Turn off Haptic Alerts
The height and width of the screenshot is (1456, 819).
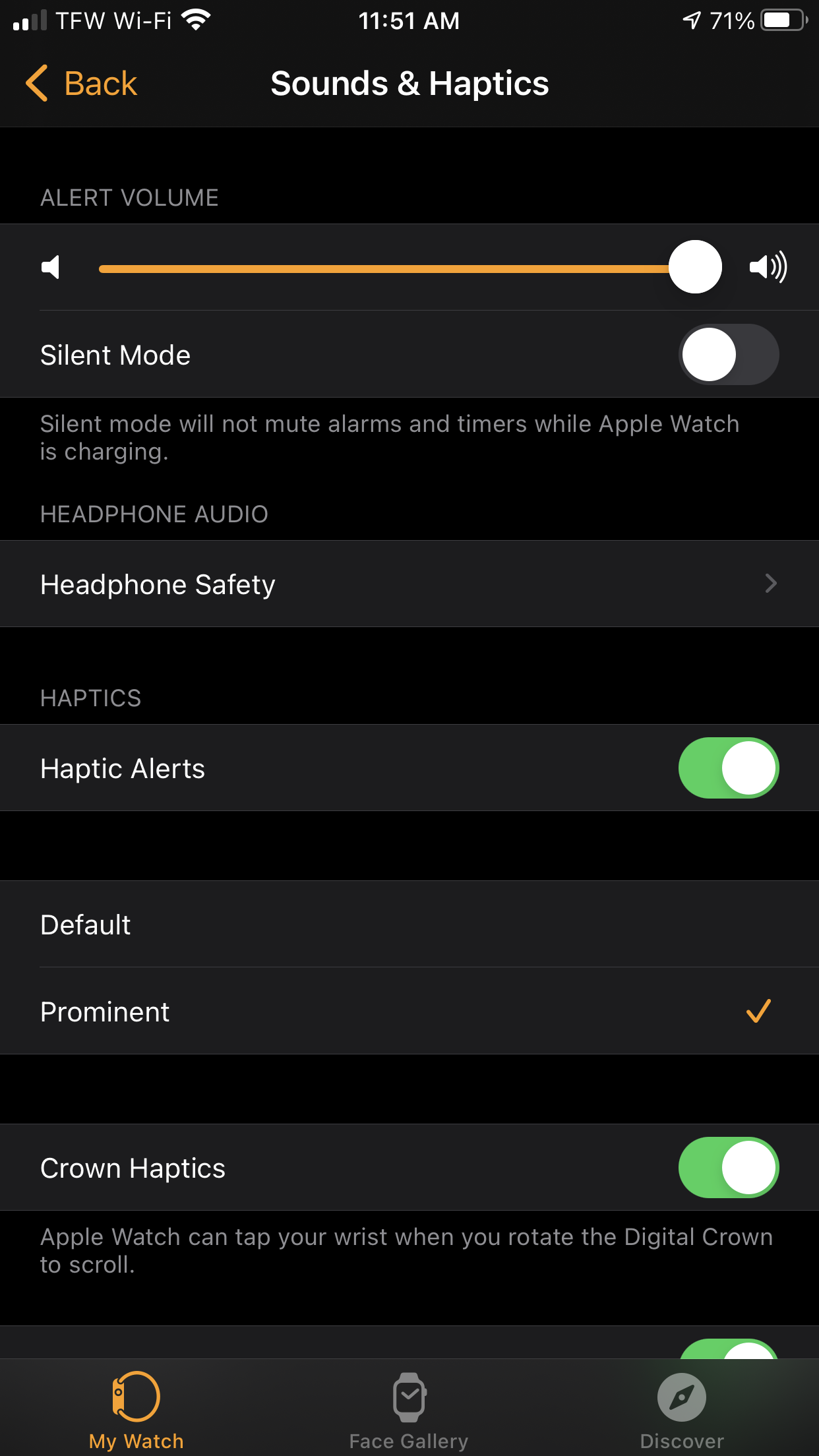click(728, 768)
